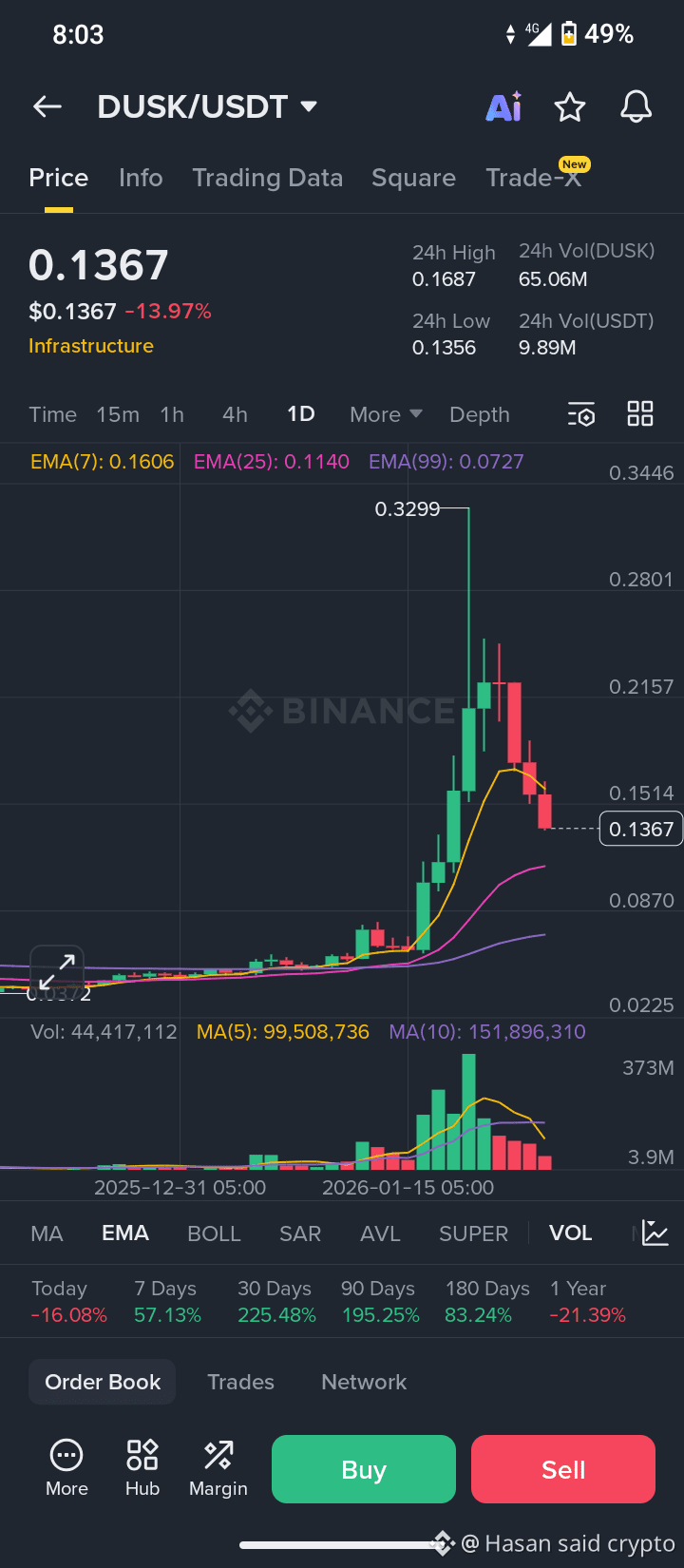Select the 15m chart interval
Image resolution: width=684 pixels, height=1568 pixels.
coord(118,414)
